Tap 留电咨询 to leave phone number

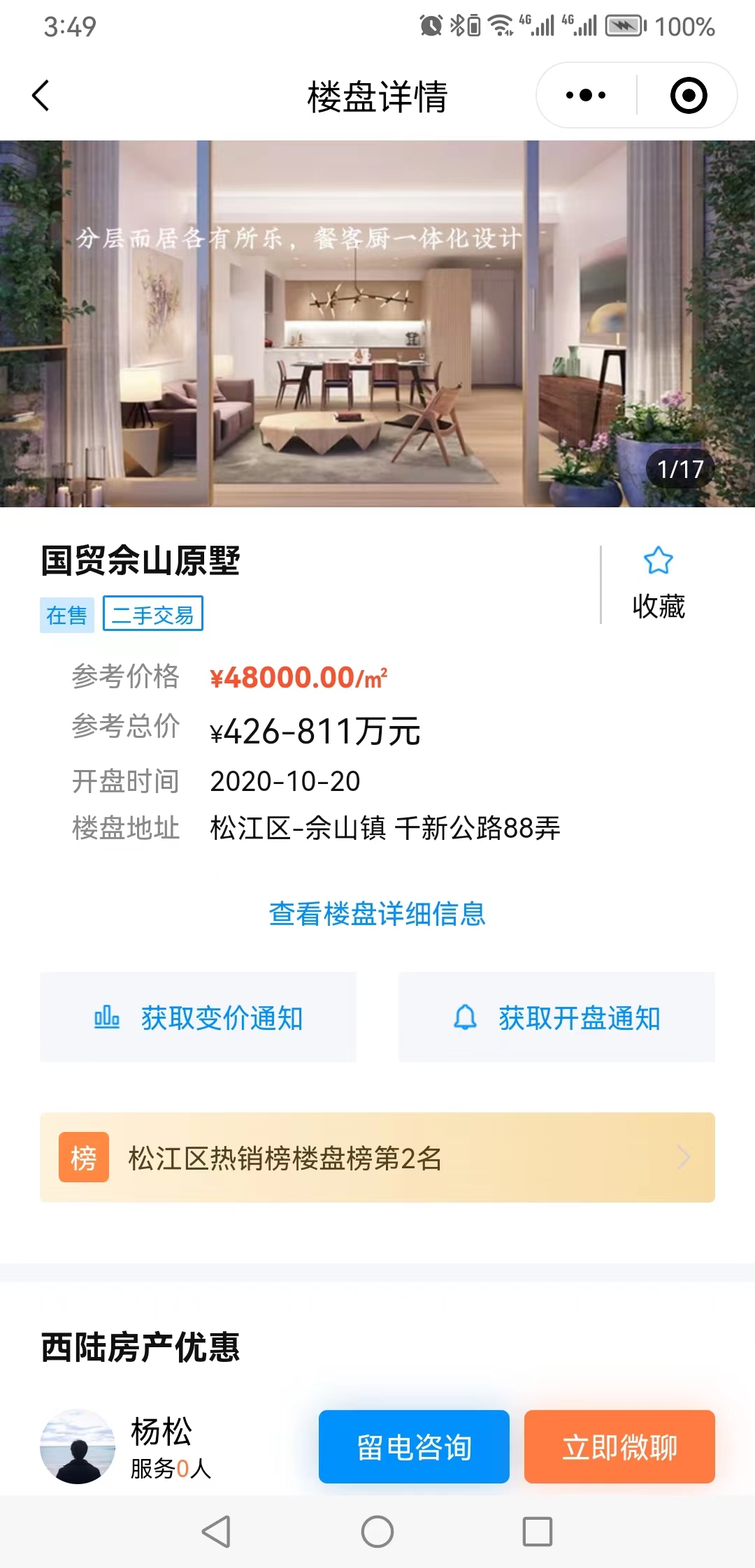click(414, 1446)
